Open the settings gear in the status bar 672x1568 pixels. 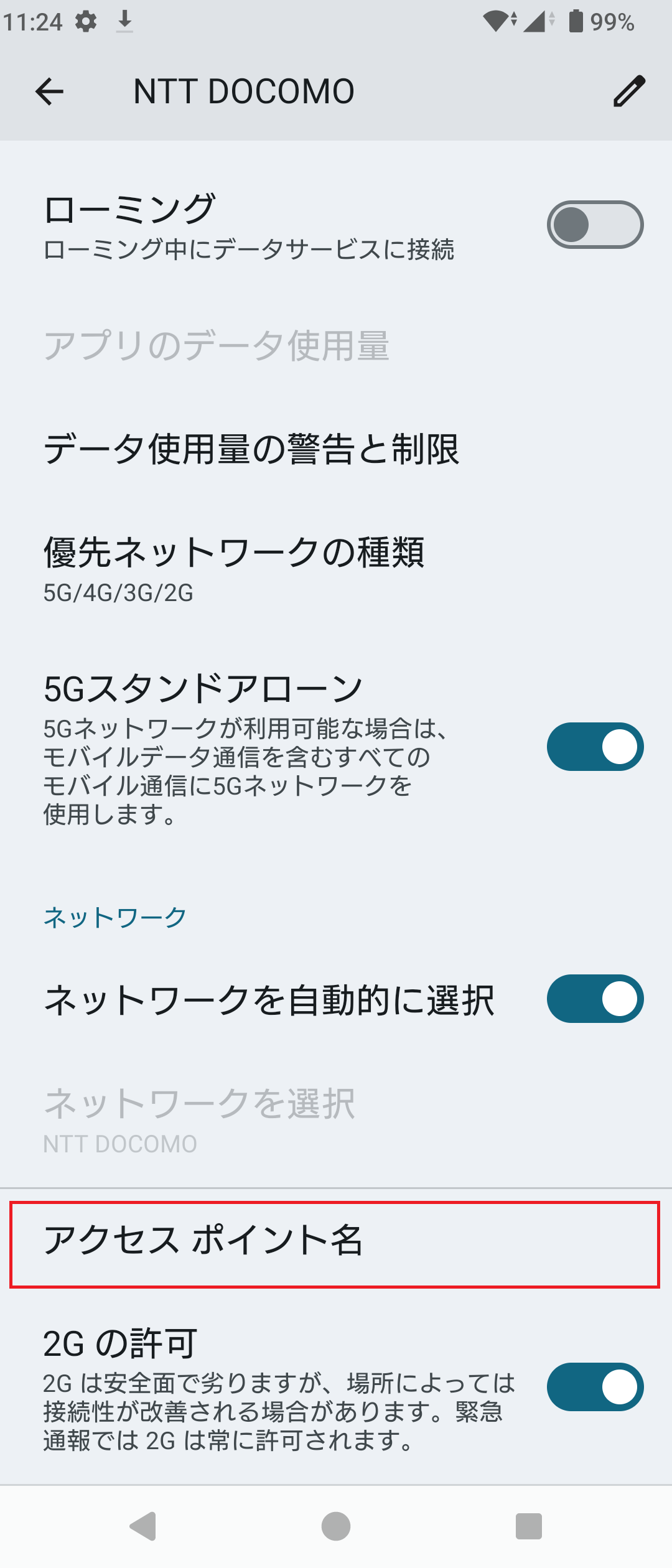(x=85, y=21)
